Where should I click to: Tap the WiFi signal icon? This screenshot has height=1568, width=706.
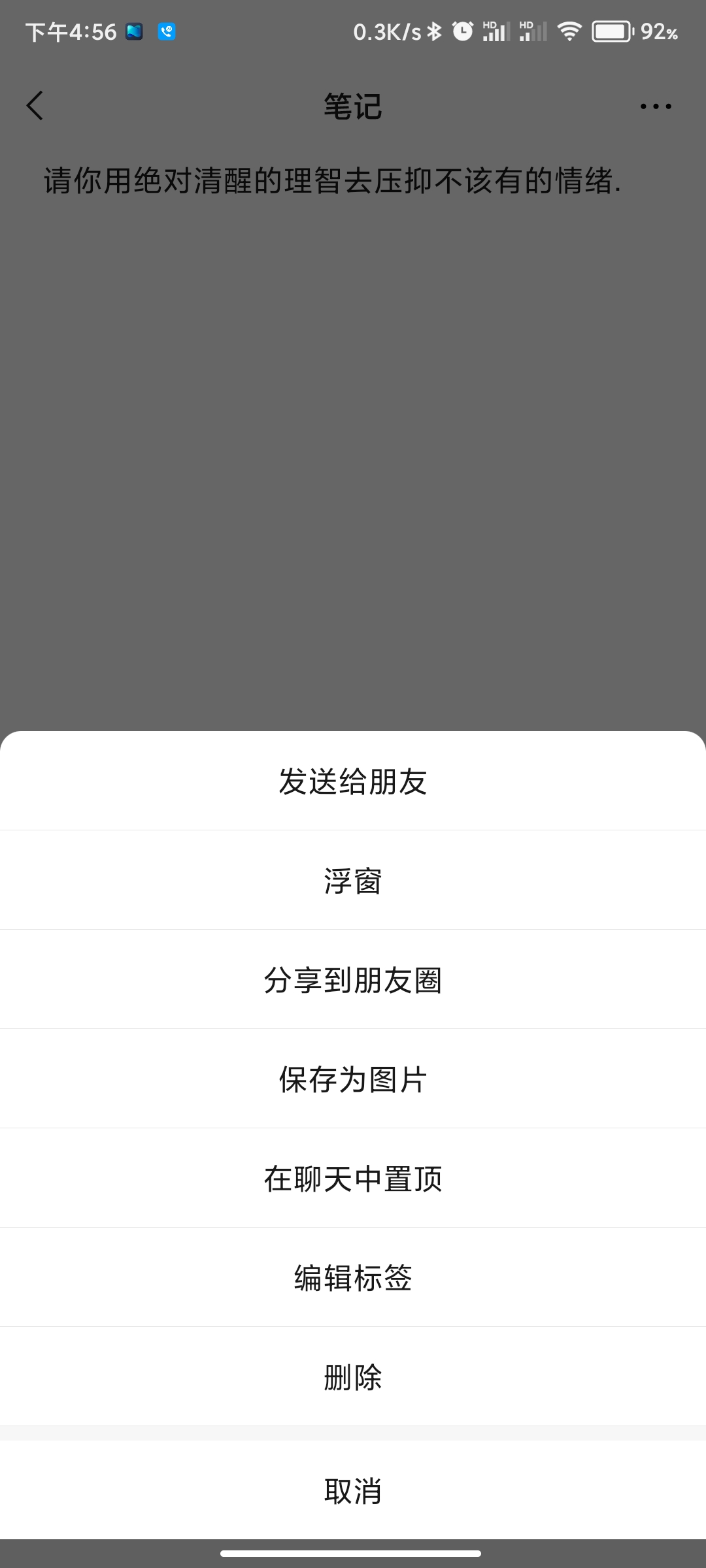point(568,32)
